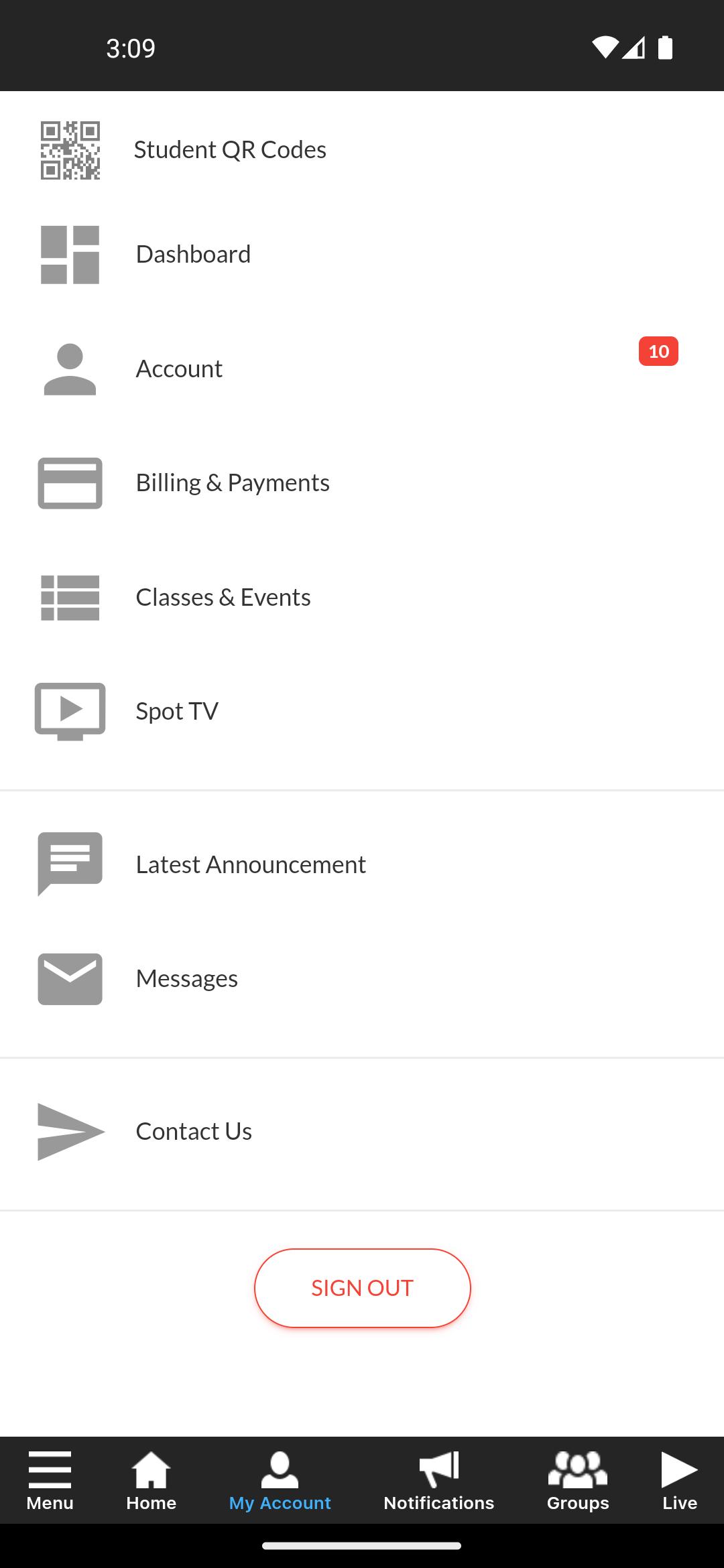Open the Menu tab
Image resolution: width=724 pixels, height=1568 pixels.
(50, 1481)
